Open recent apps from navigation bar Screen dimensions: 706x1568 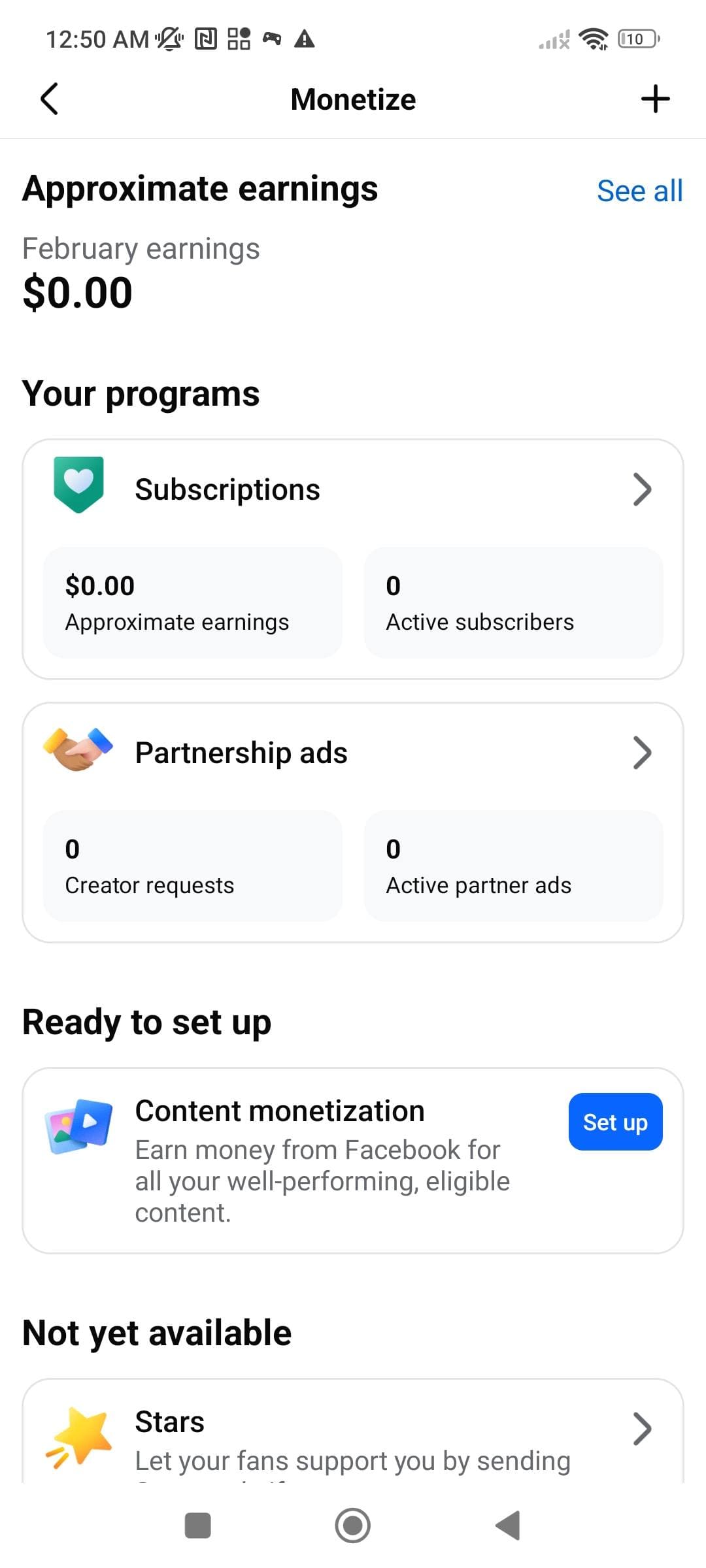pyautogui.click(x=198, y=1526)
